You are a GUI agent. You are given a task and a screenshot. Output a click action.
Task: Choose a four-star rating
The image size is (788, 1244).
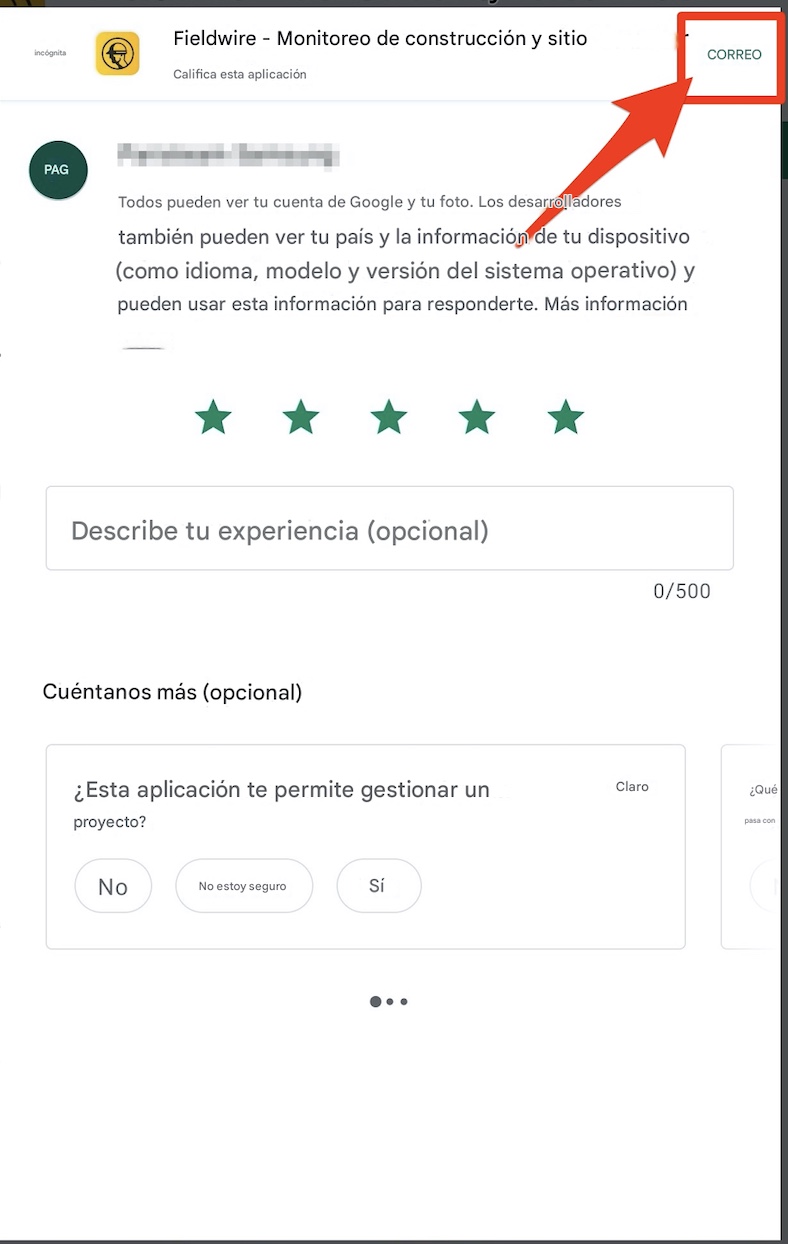[x=477, y=417]
